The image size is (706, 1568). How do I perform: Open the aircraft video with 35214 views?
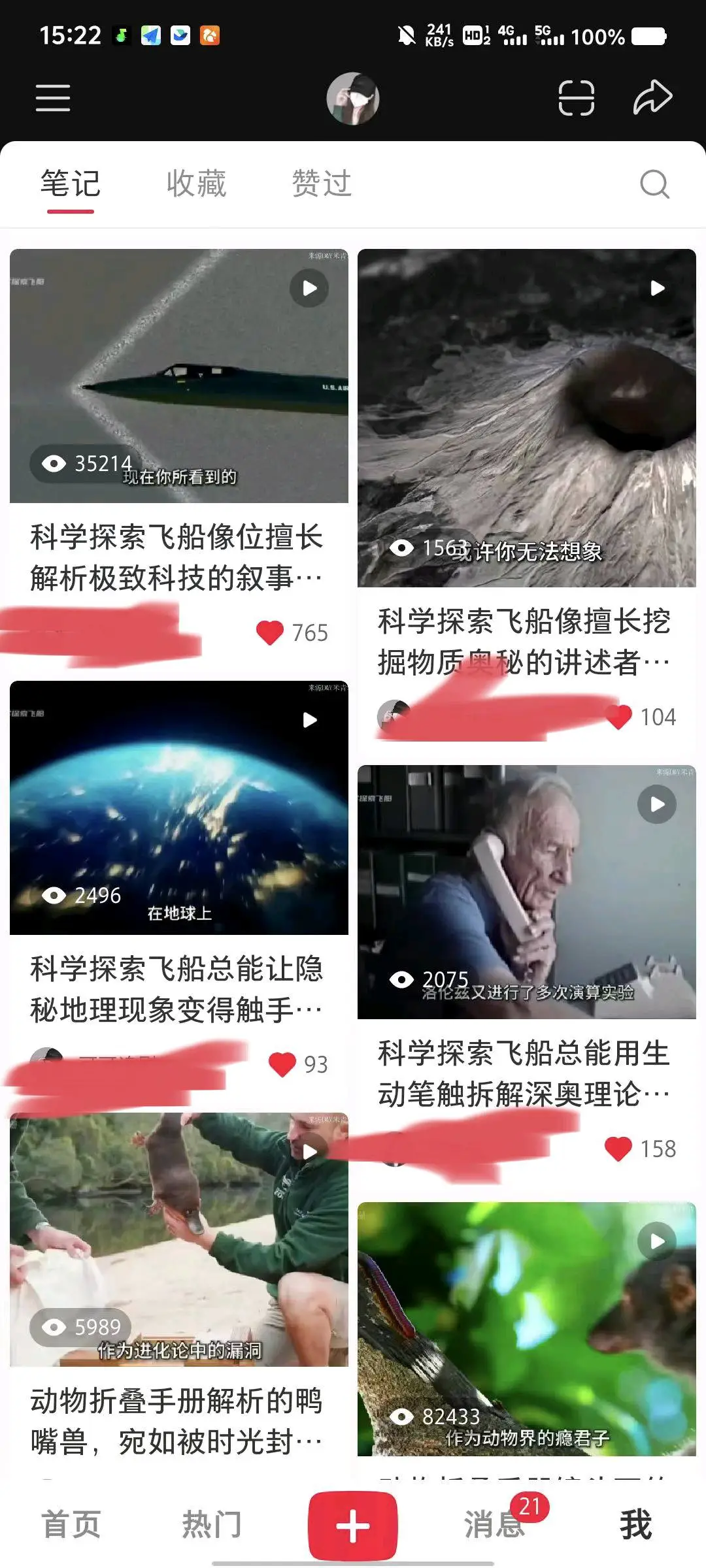coord(178,376)
